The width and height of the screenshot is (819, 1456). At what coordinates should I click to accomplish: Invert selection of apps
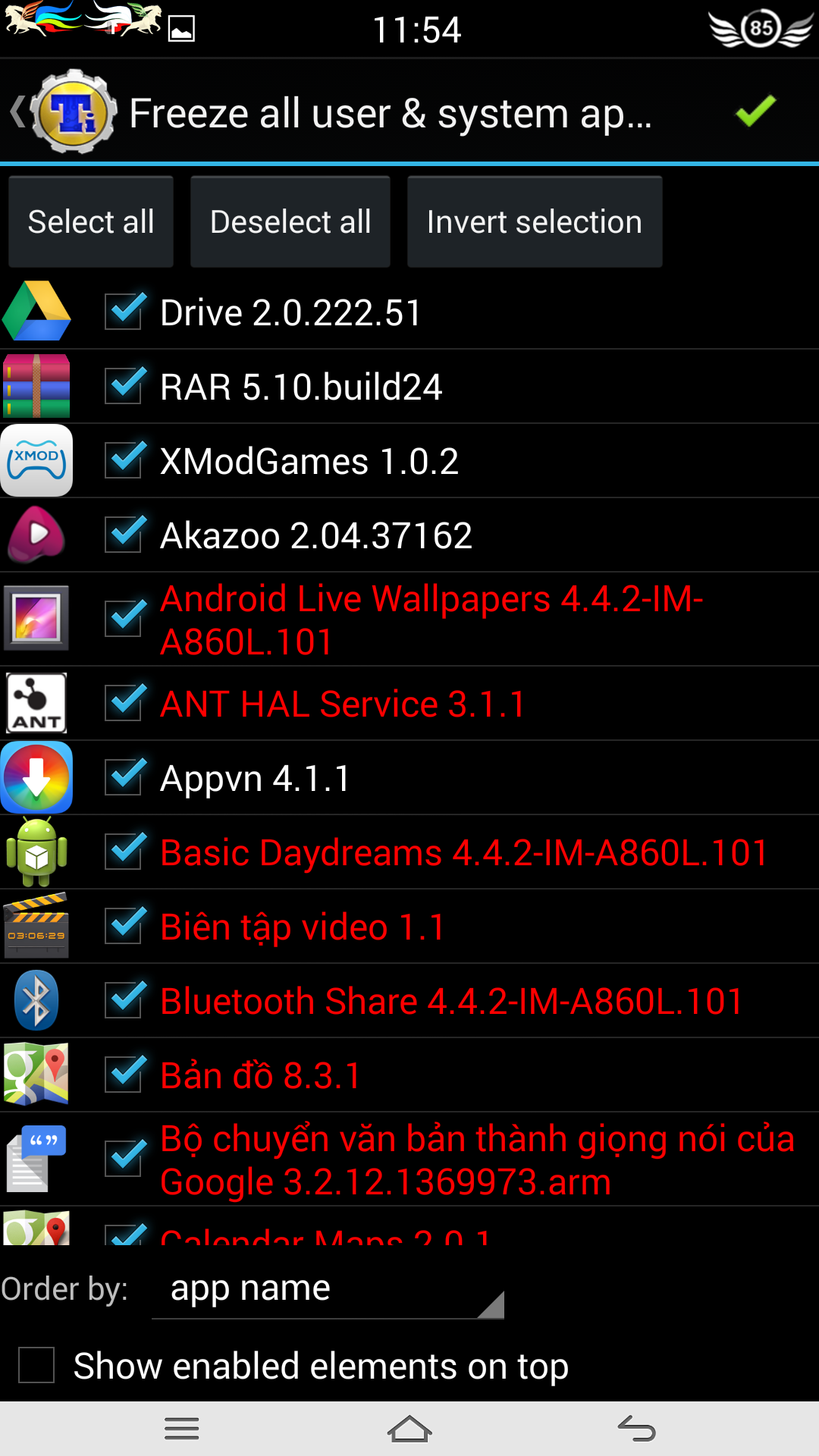tap(535, 221)
